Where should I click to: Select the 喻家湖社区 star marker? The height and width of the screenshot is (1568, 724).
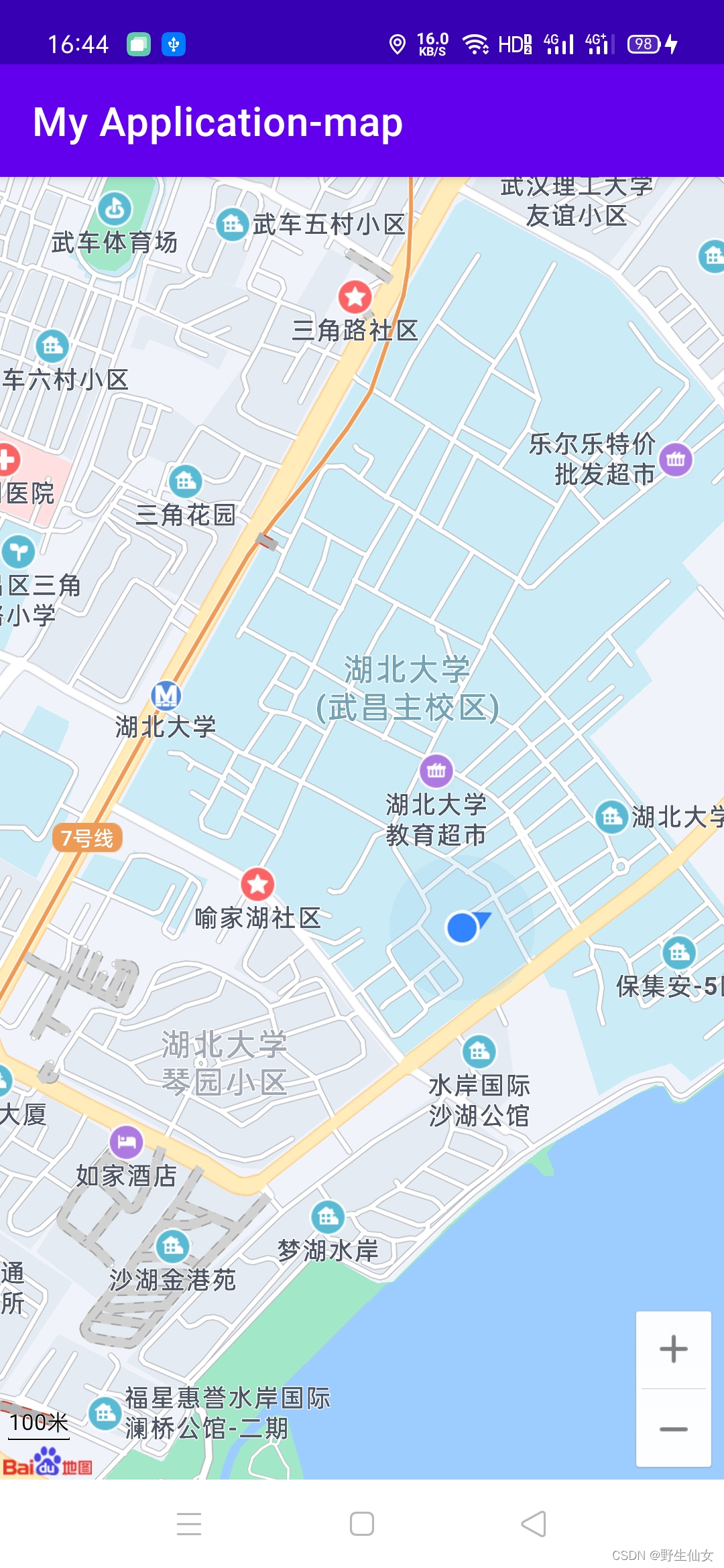coord(258,885)
